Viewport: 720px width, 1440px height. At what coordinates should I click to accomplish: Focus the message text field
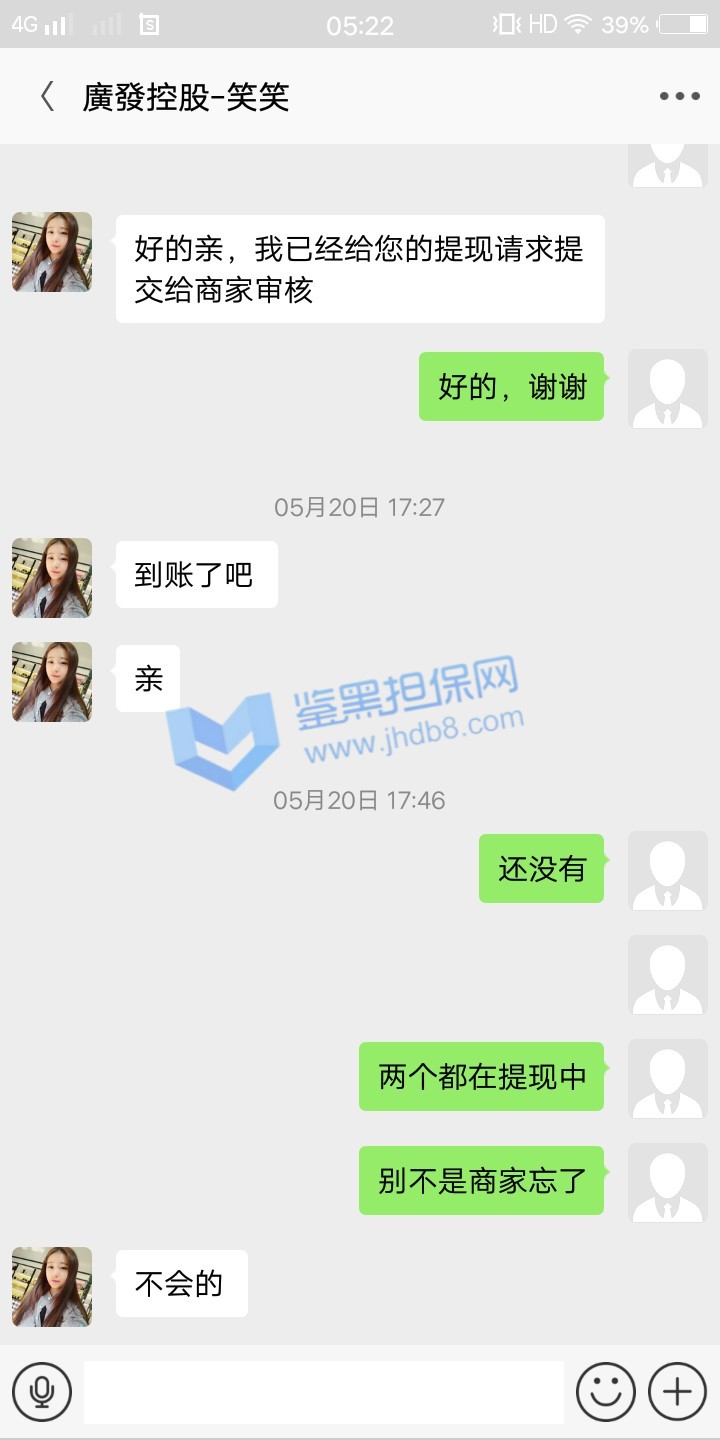(x=323, y=1391)
